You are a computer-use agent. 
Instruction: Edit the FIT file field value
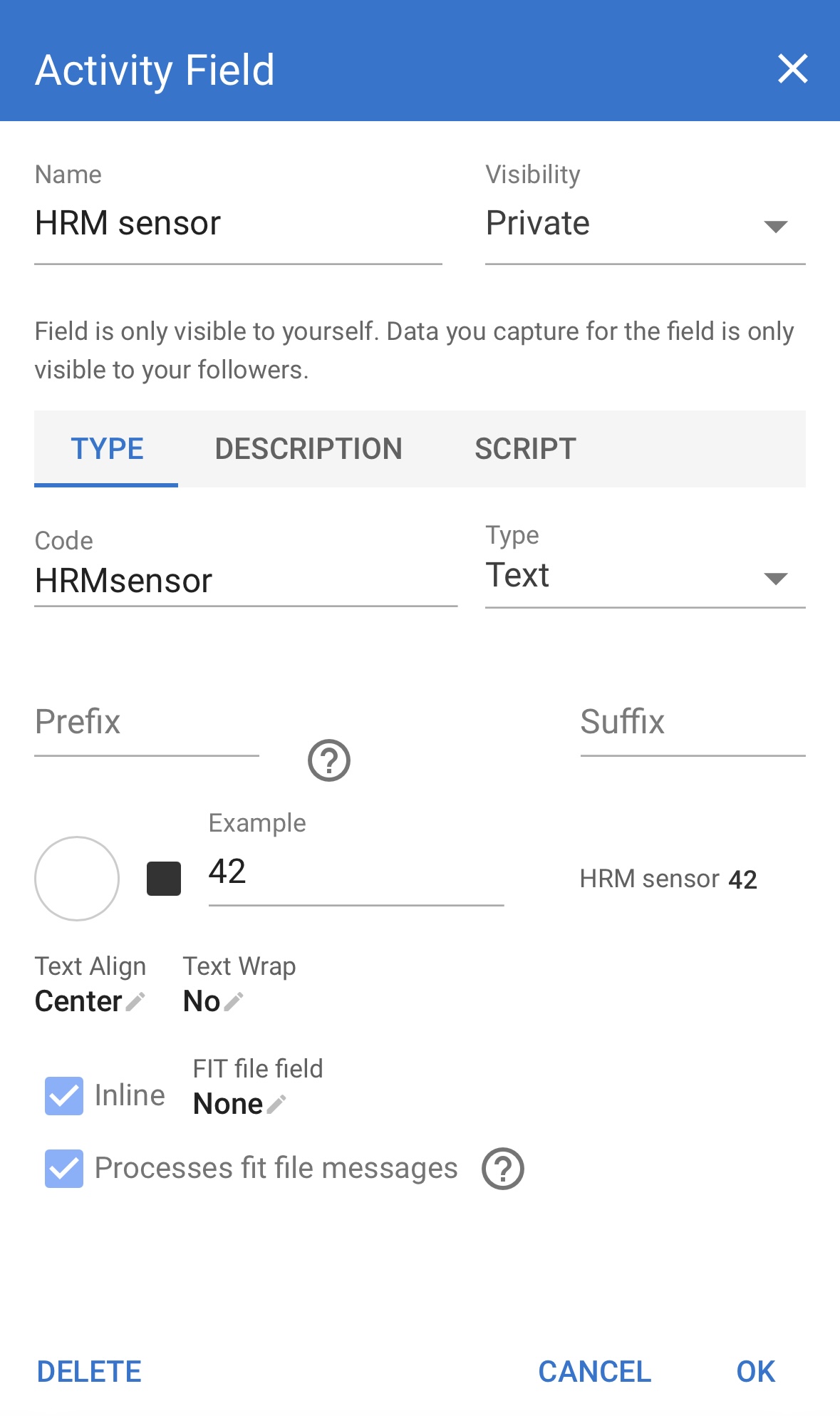pyautogui.click(x=239, y=1104)
